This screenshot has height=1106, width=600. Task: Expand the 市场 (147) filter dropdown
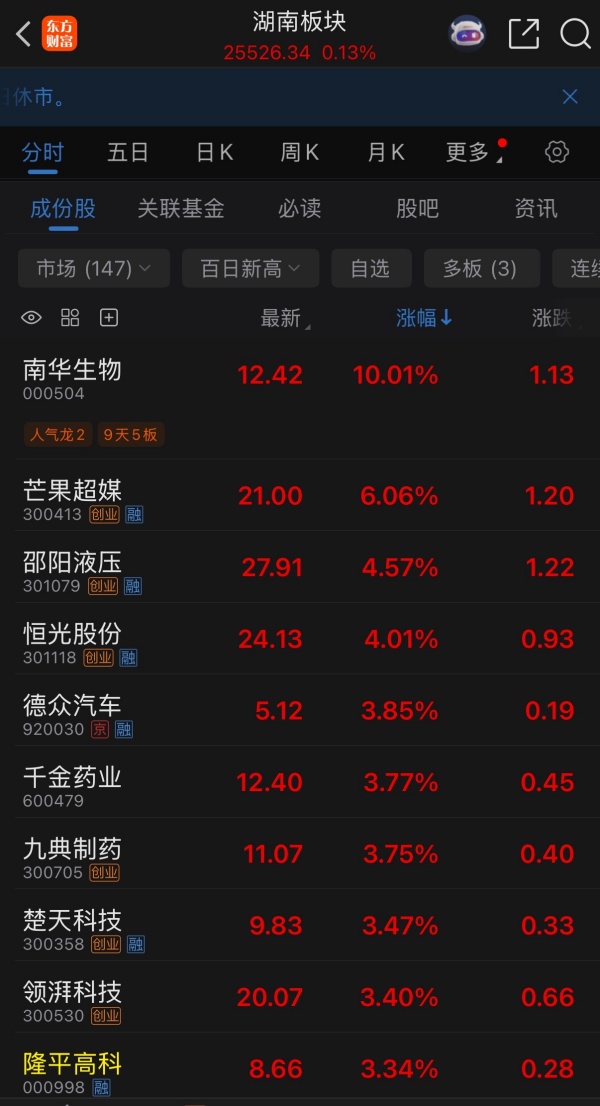pos(94,268)
